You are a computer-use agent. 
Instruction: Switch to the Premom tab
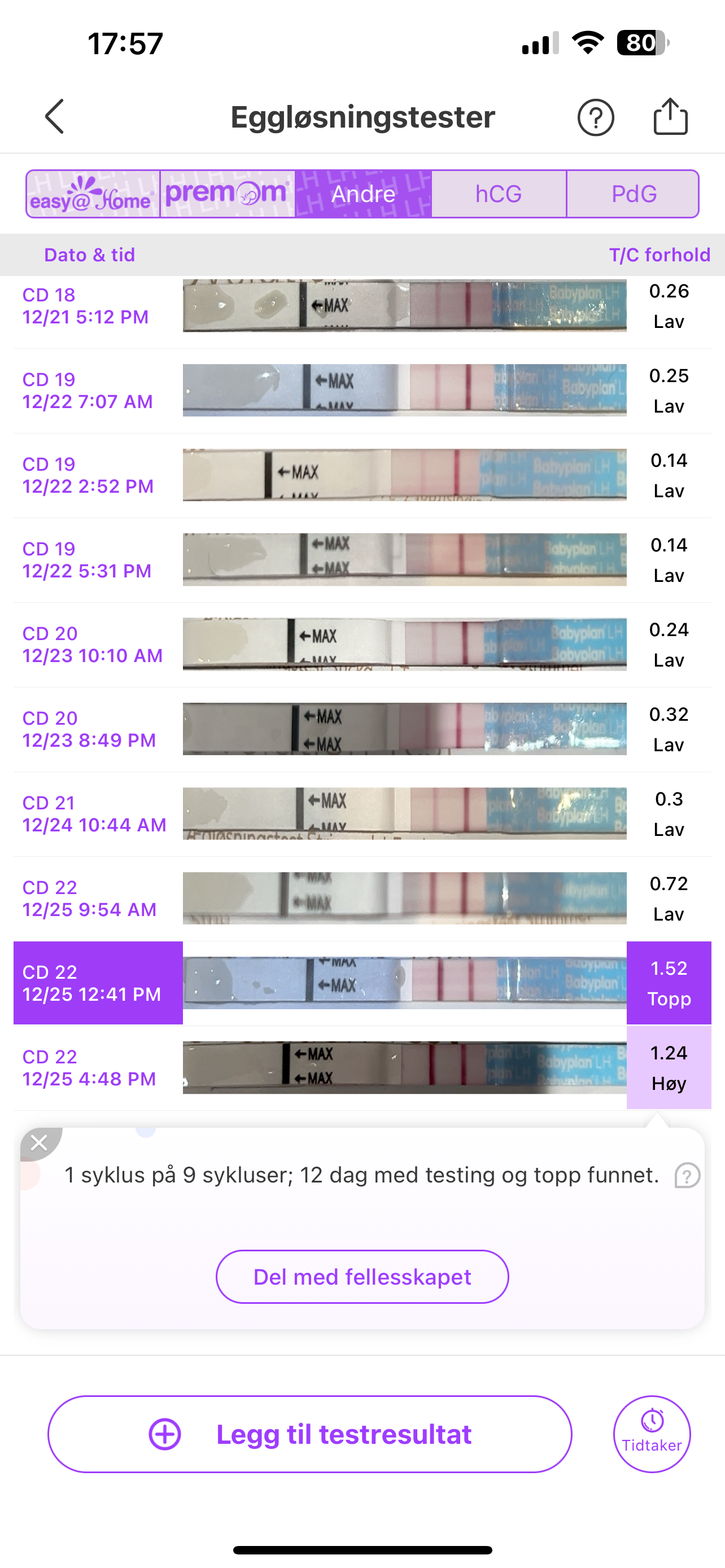[x=227, y=194]
